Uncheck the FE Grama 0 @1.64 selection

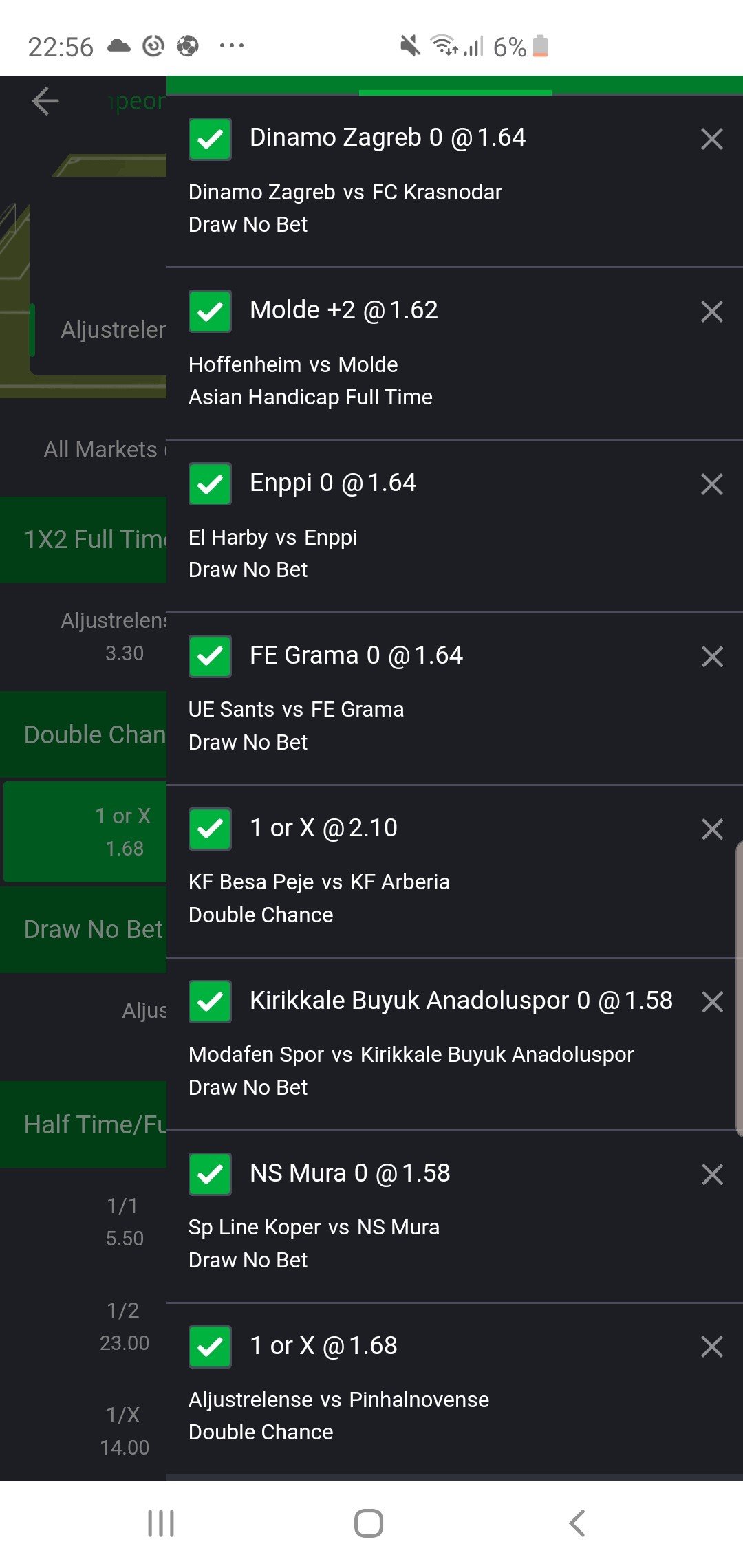(x=210, y=657)
